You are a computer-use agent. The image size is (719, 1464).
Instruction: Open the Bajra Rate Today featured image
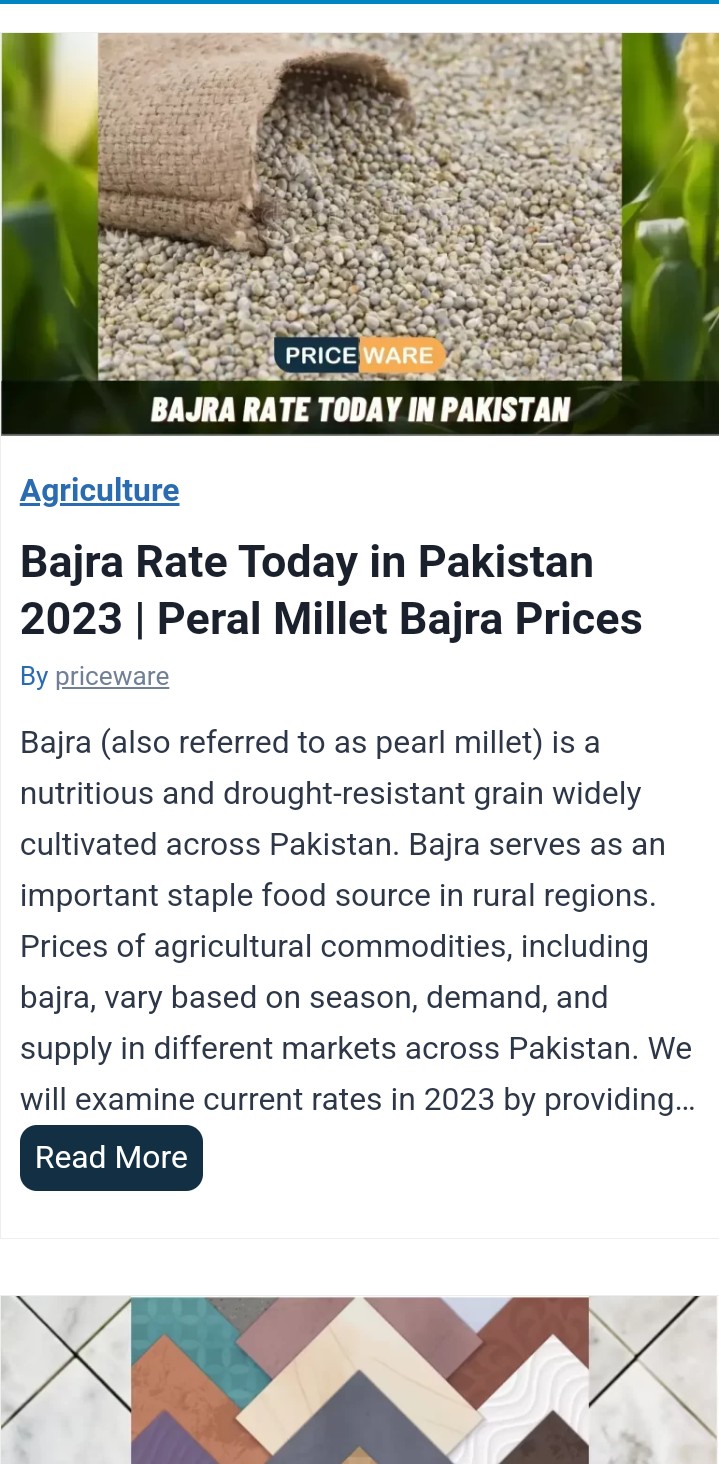(360, 234)
